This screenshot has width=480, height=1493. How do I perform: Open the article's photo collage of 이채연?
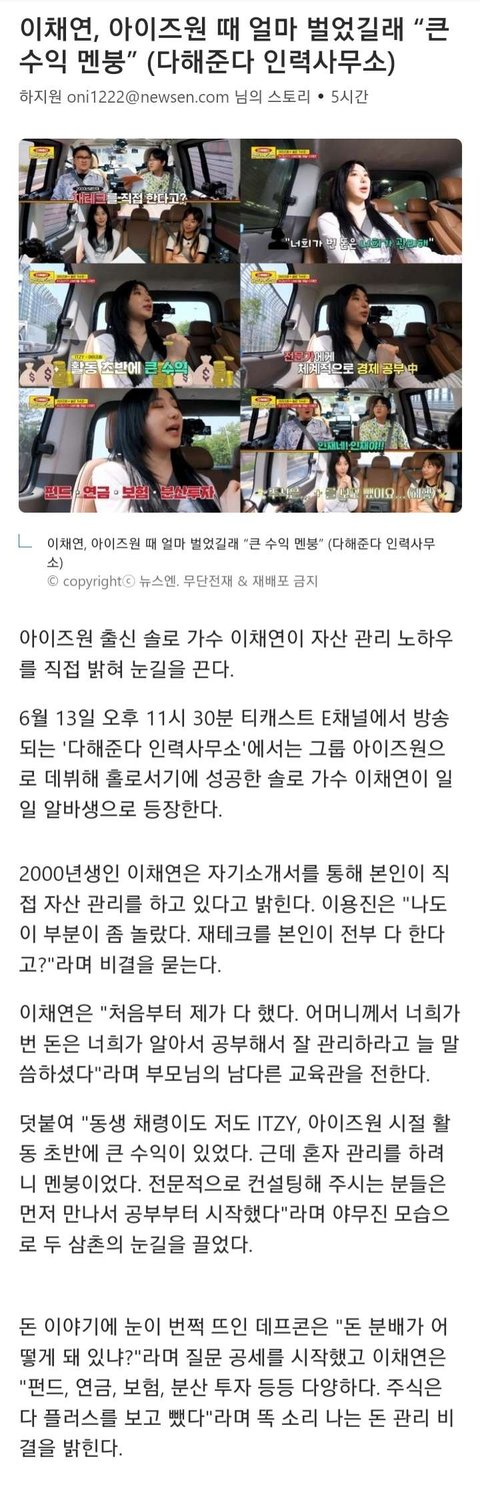pos(240,326)
